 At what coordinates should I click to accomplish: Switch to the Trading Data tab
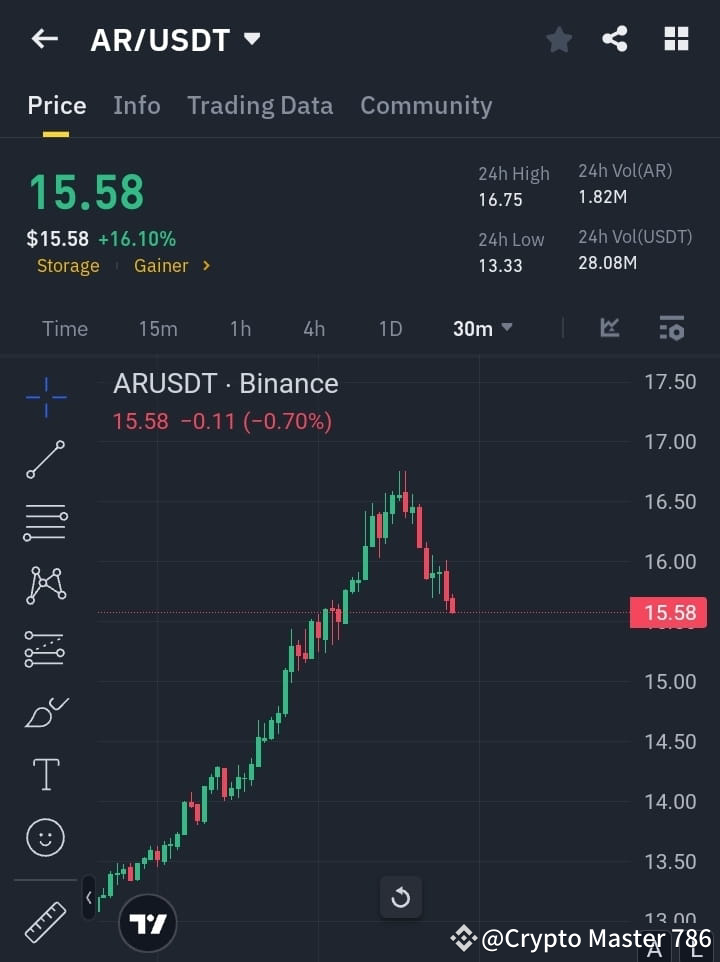pyautogui.click(x=260, y=105)
